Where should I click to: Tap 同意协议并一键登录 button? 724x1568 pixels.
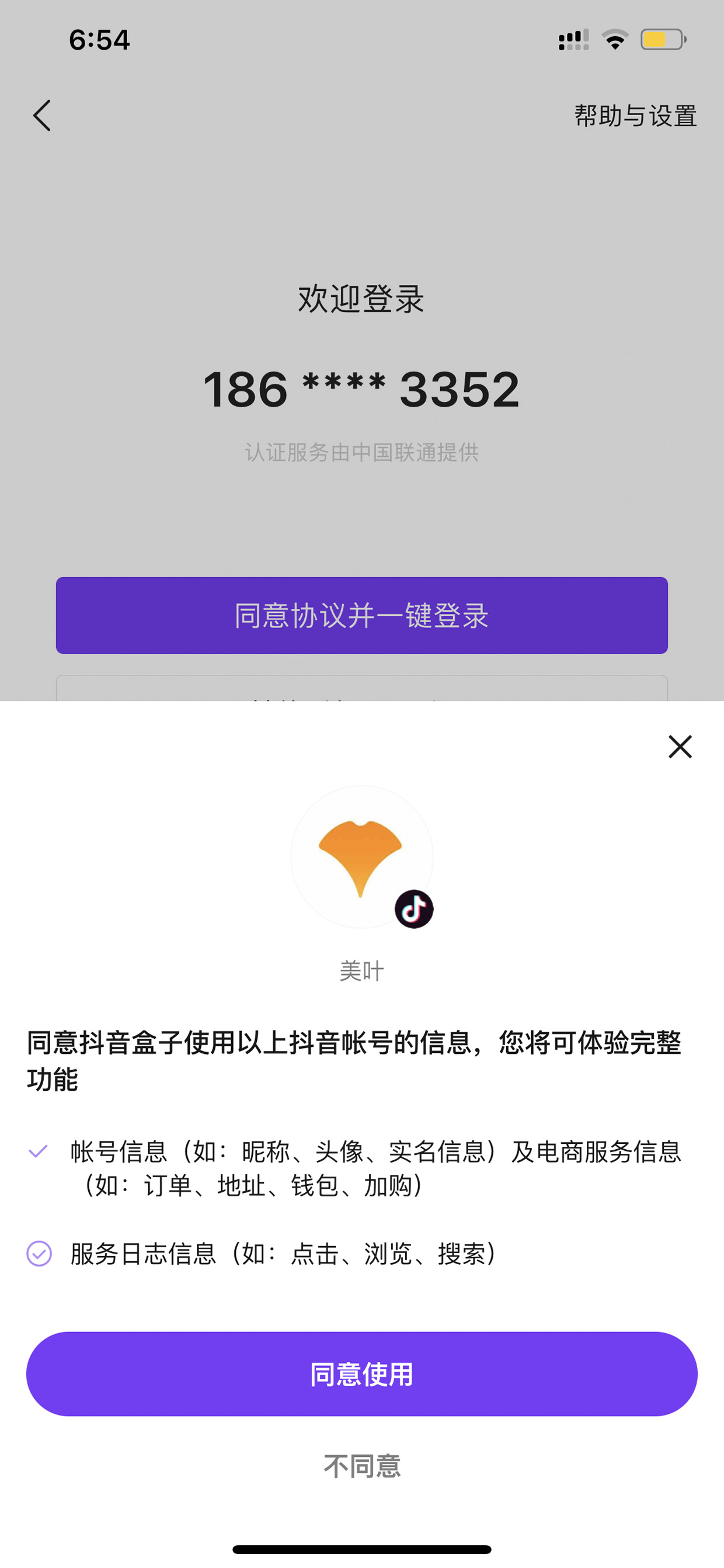point(362,615)
